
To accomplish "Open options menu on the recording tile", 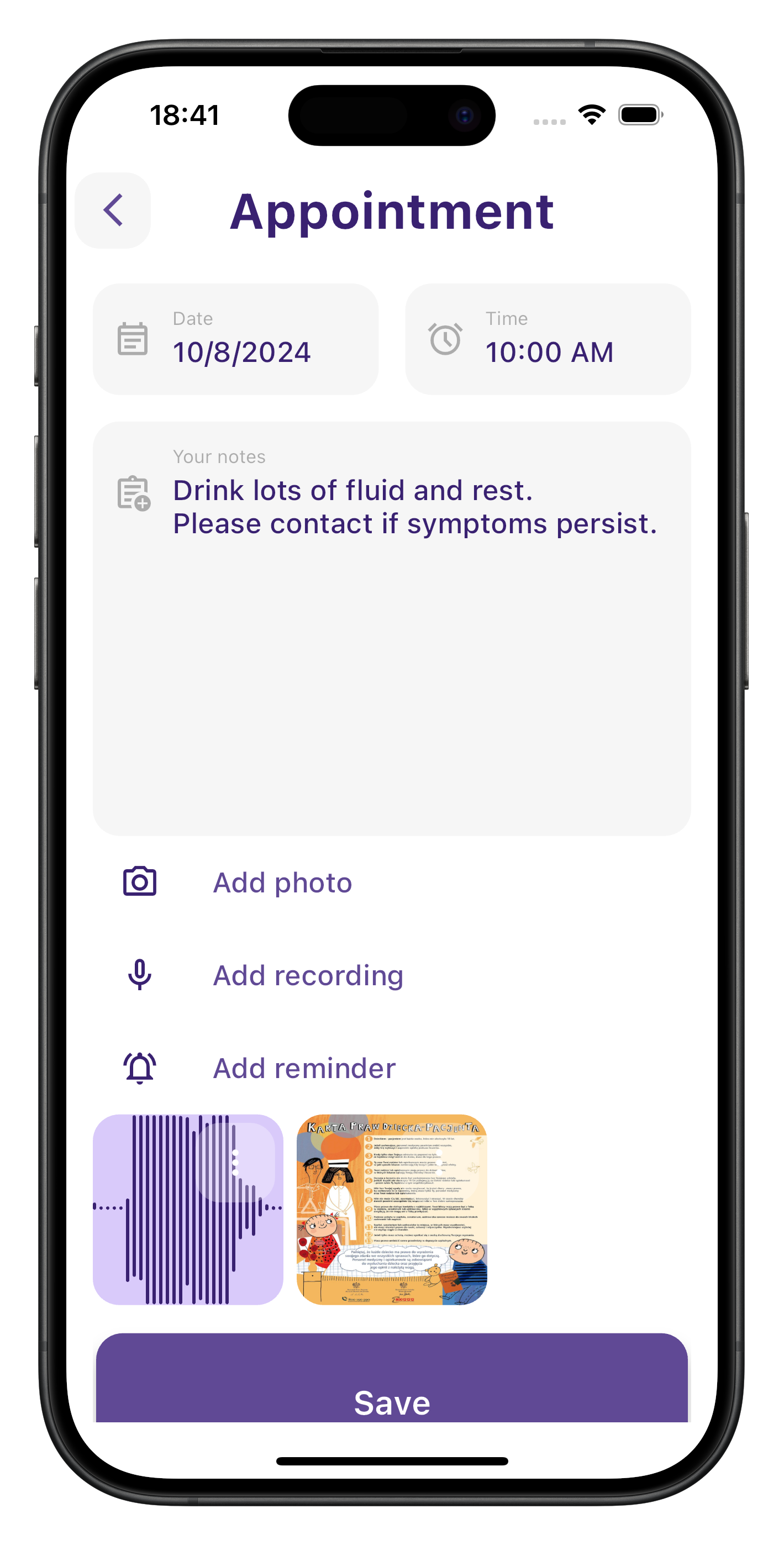I will 236,1163.
